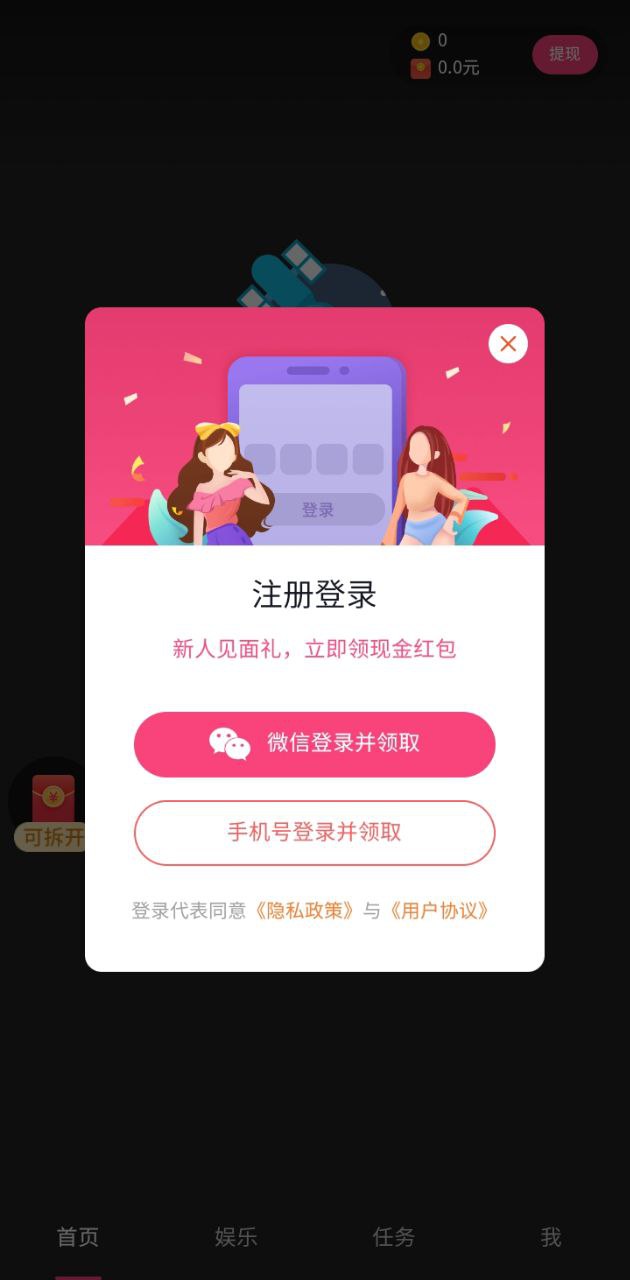The image size is (630, 1280).
Task: Switch to the 任务 tasks tab
Action: 393,1237
